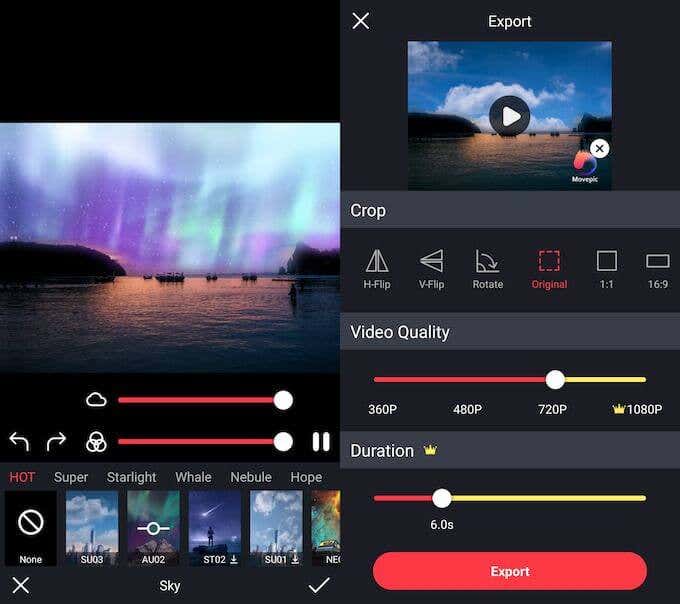
Task: Cancel the Sky edit with the X
Action: [x=20, y=585]
